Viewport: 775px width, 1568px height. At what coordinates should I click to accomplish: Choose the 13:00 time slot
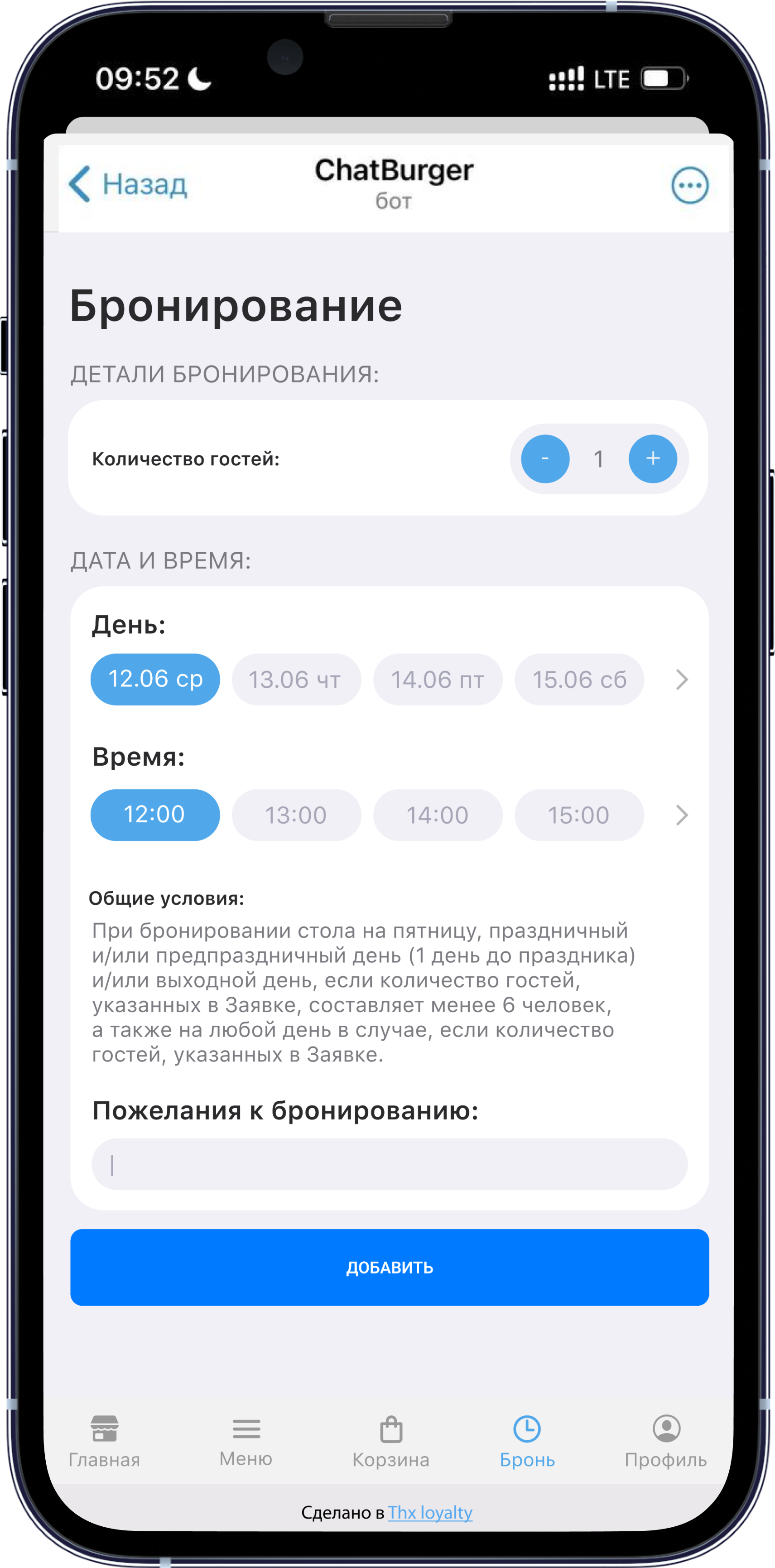296,815
